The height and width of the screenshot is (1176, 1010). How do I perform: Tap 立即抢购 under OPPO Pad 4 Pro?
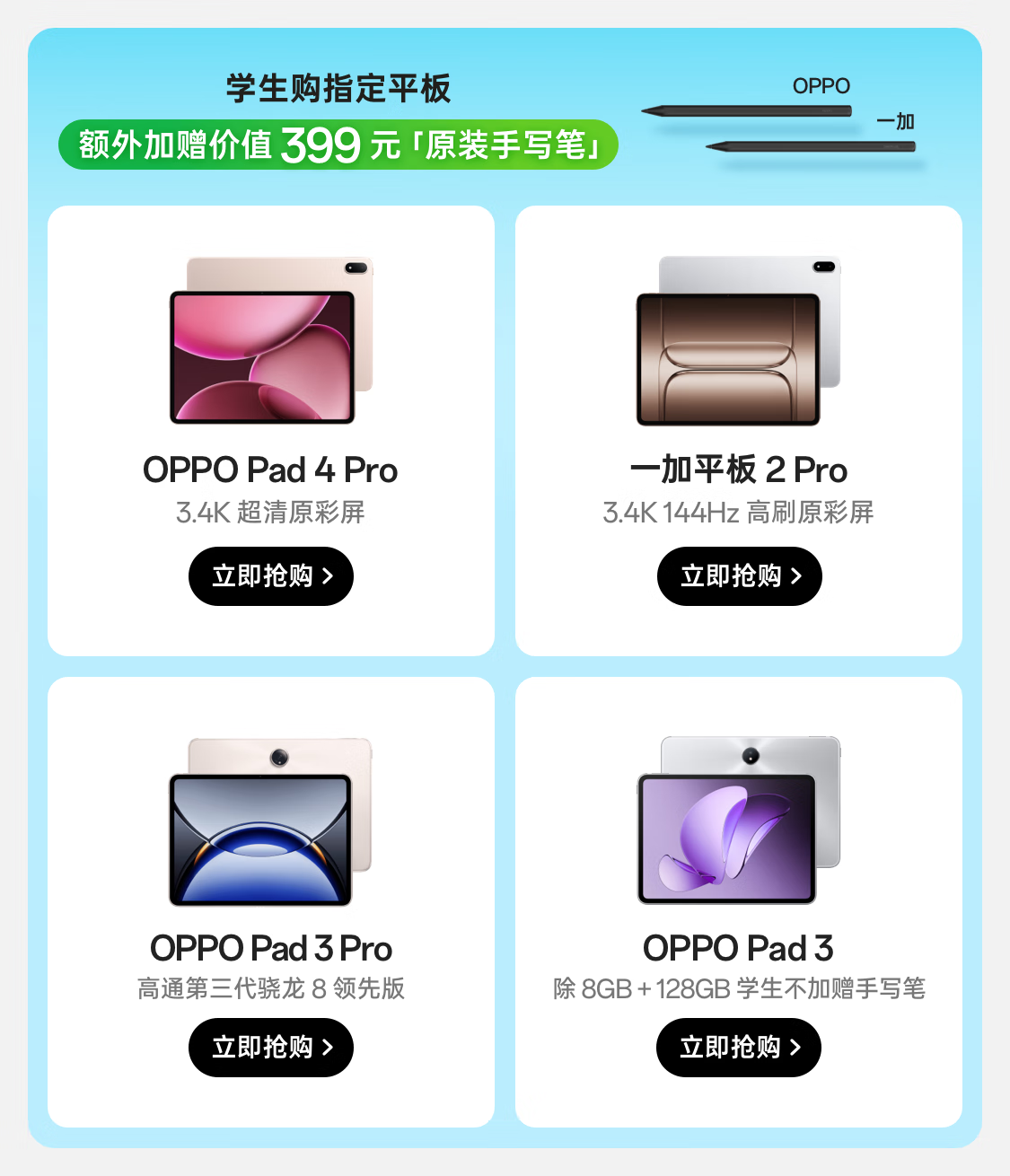271,576
